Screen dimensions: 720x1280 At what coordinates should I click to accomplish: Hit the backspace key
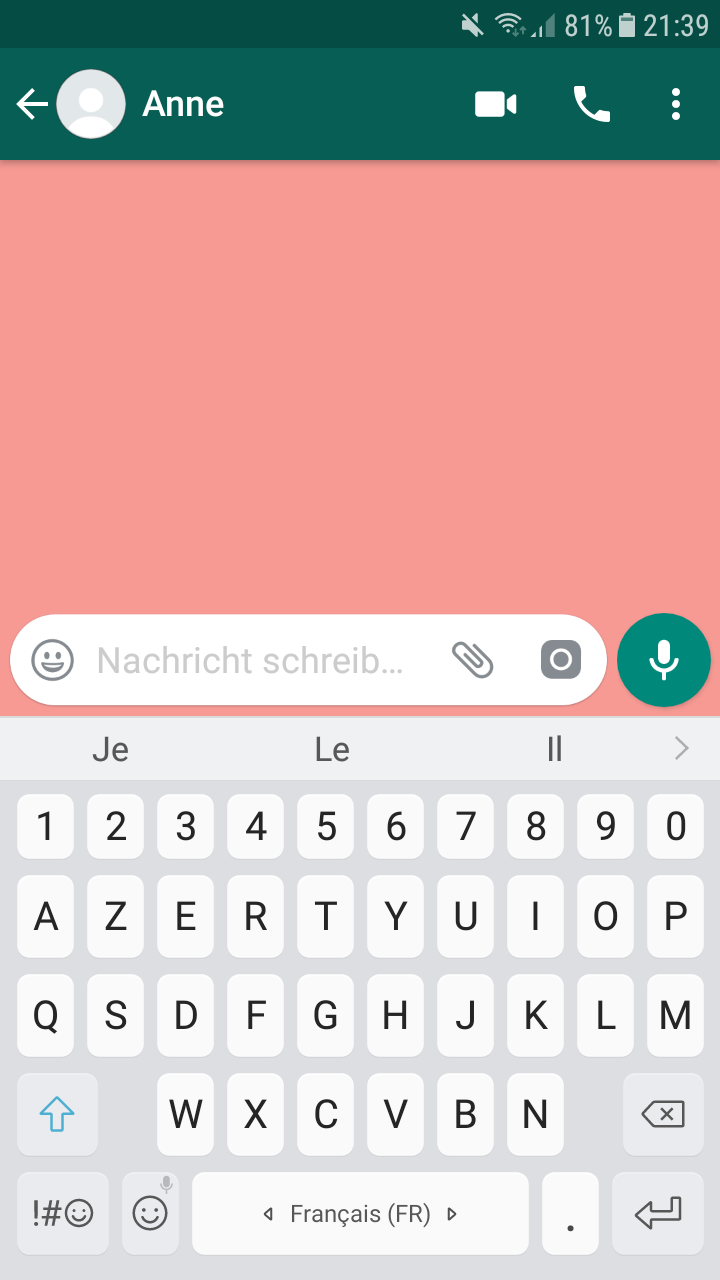[x=663, y=1115]
